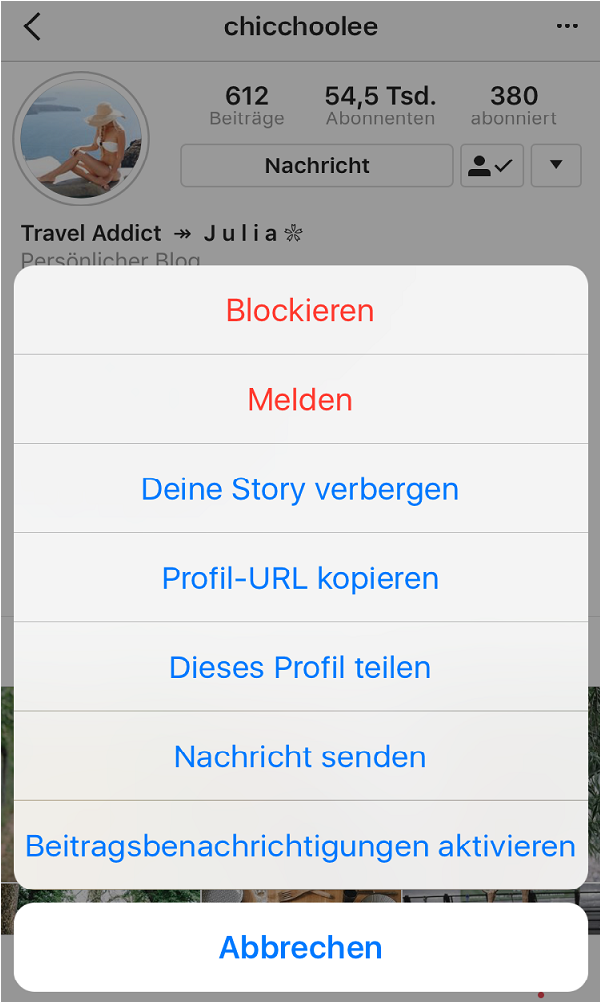
Task: Choose Dieses Profil teilen
Action: (x=300, y=667)
